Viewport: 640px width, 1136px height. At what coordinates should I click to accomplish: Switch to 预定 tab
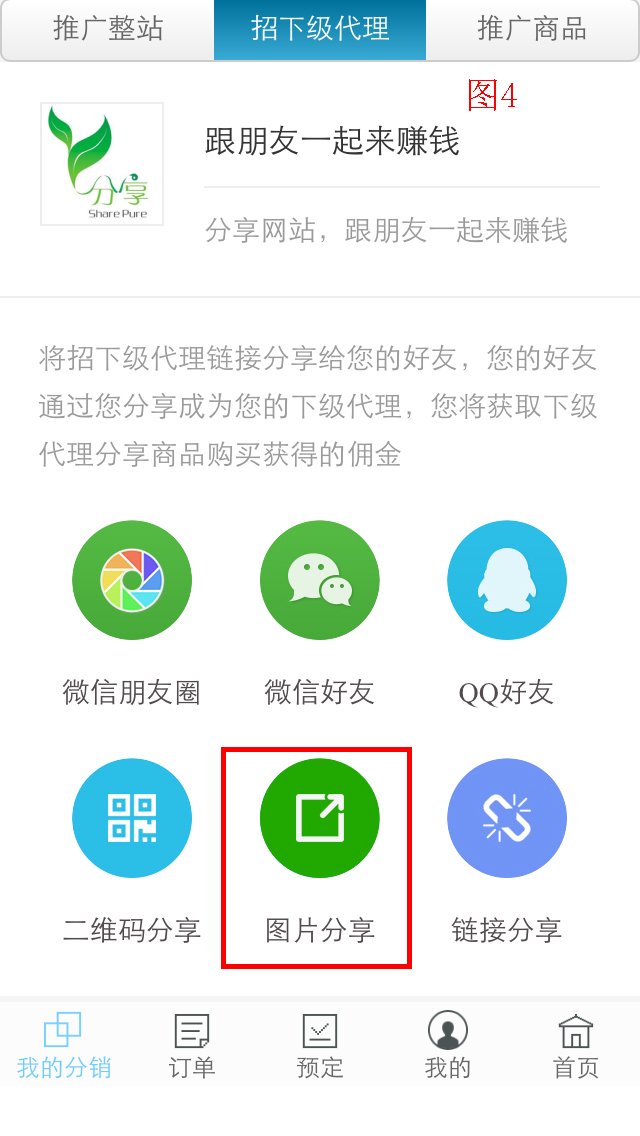pyautogui.click(x=320, y=1045)
